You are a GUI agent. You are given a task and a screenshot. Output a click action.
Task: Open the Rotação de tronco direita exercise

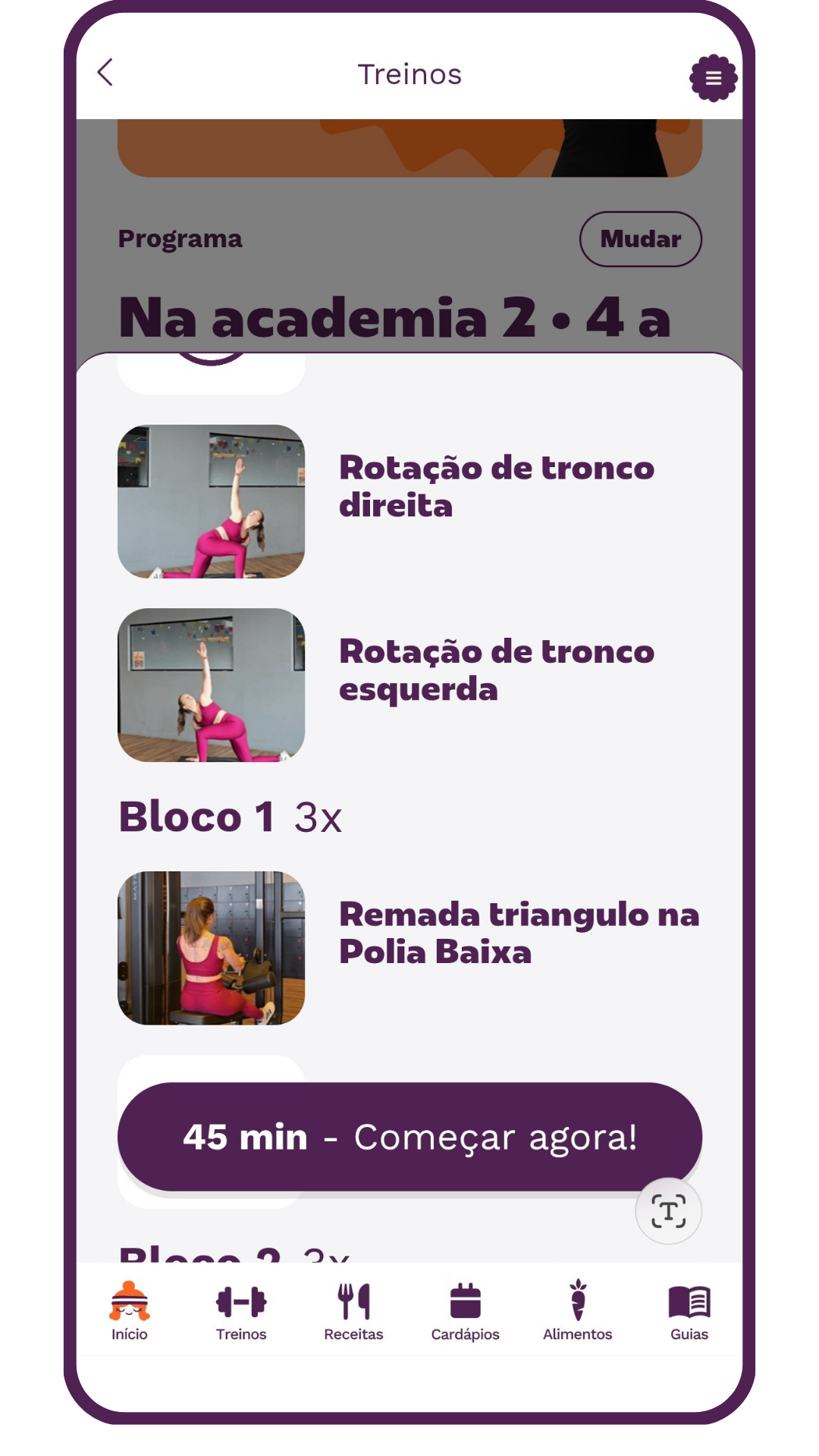click(x=497, y=485)
